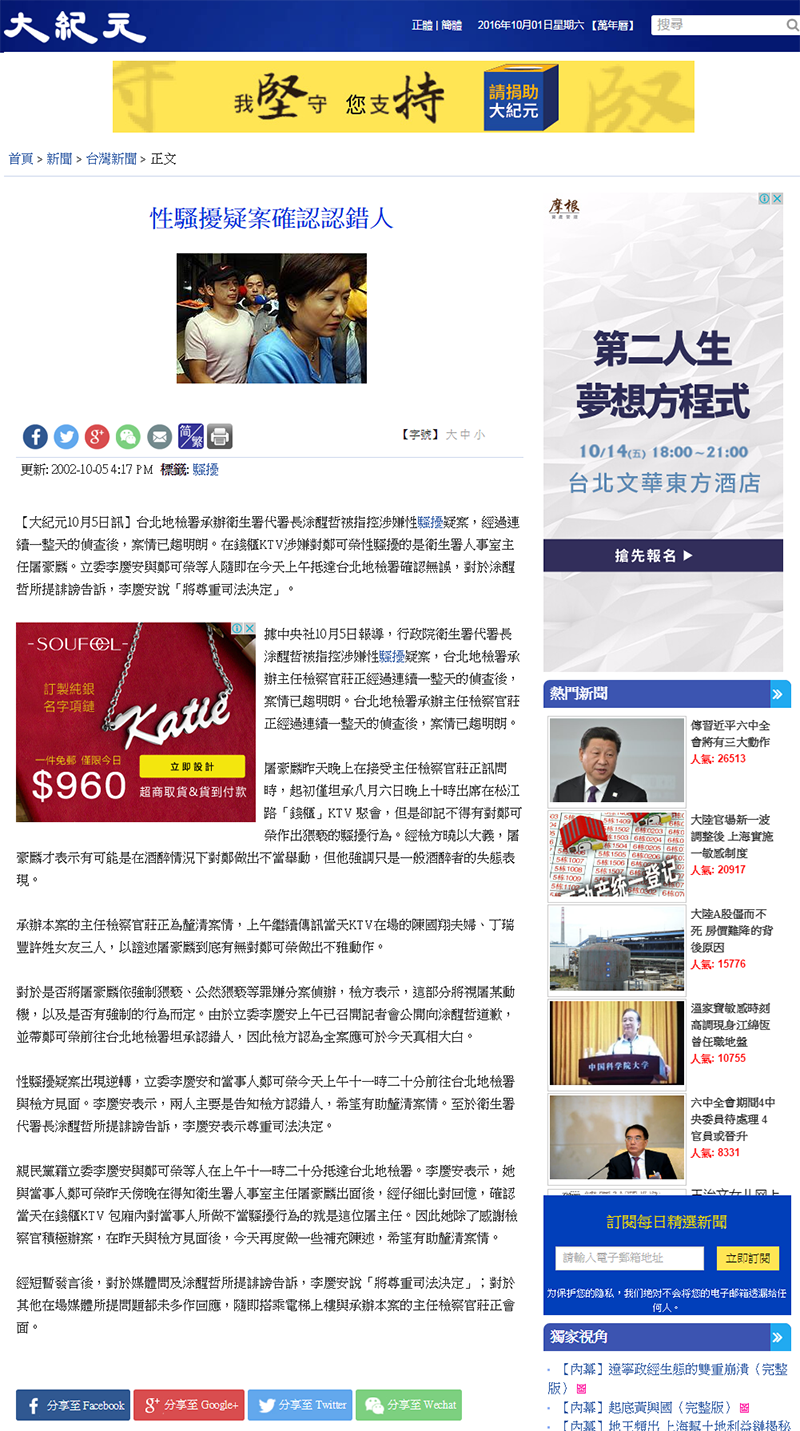Open the 萬年曆 calendar link
The height and width of the screenshot is (1431, 800).
pyautogui.click(x=614, y=26)
